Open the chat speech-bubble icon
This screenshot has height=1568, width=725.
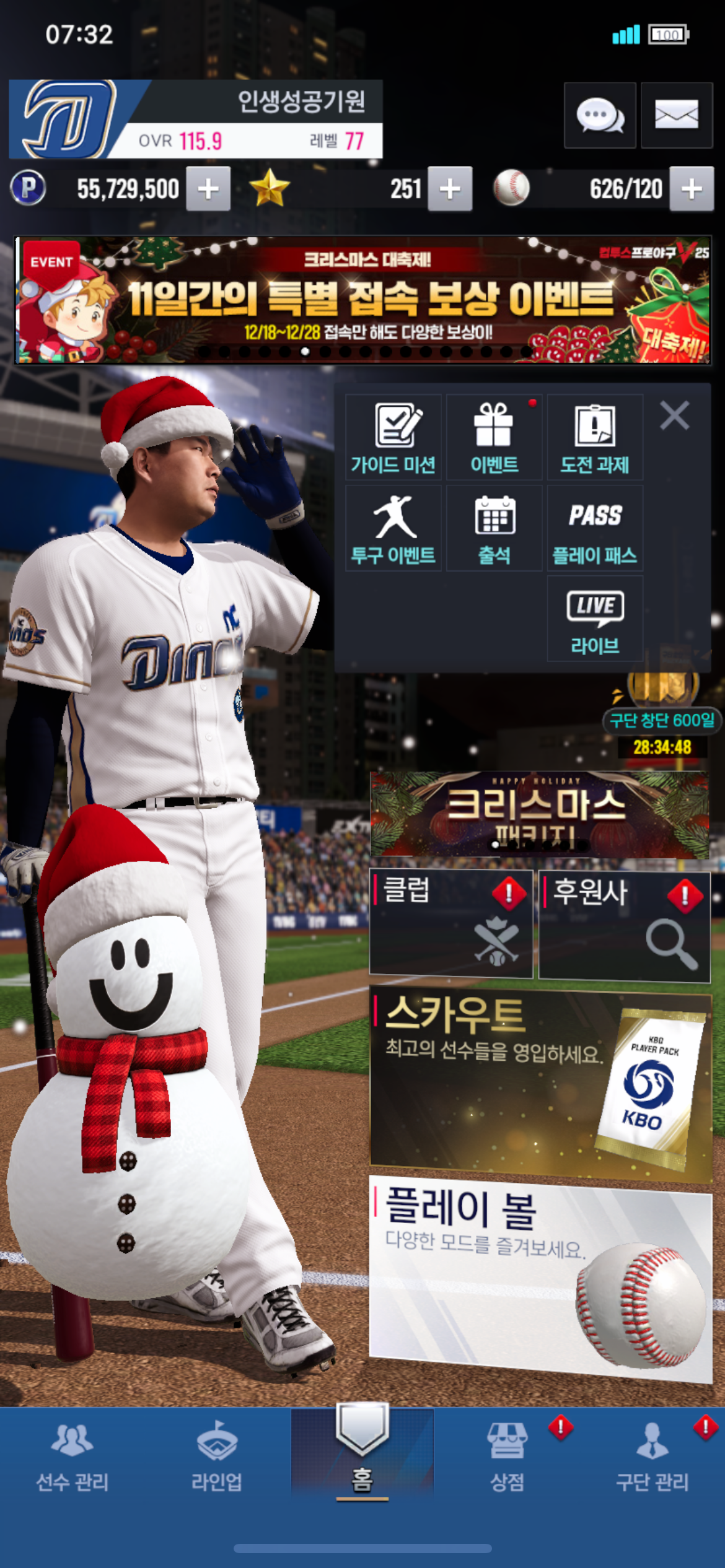[599, 115]
